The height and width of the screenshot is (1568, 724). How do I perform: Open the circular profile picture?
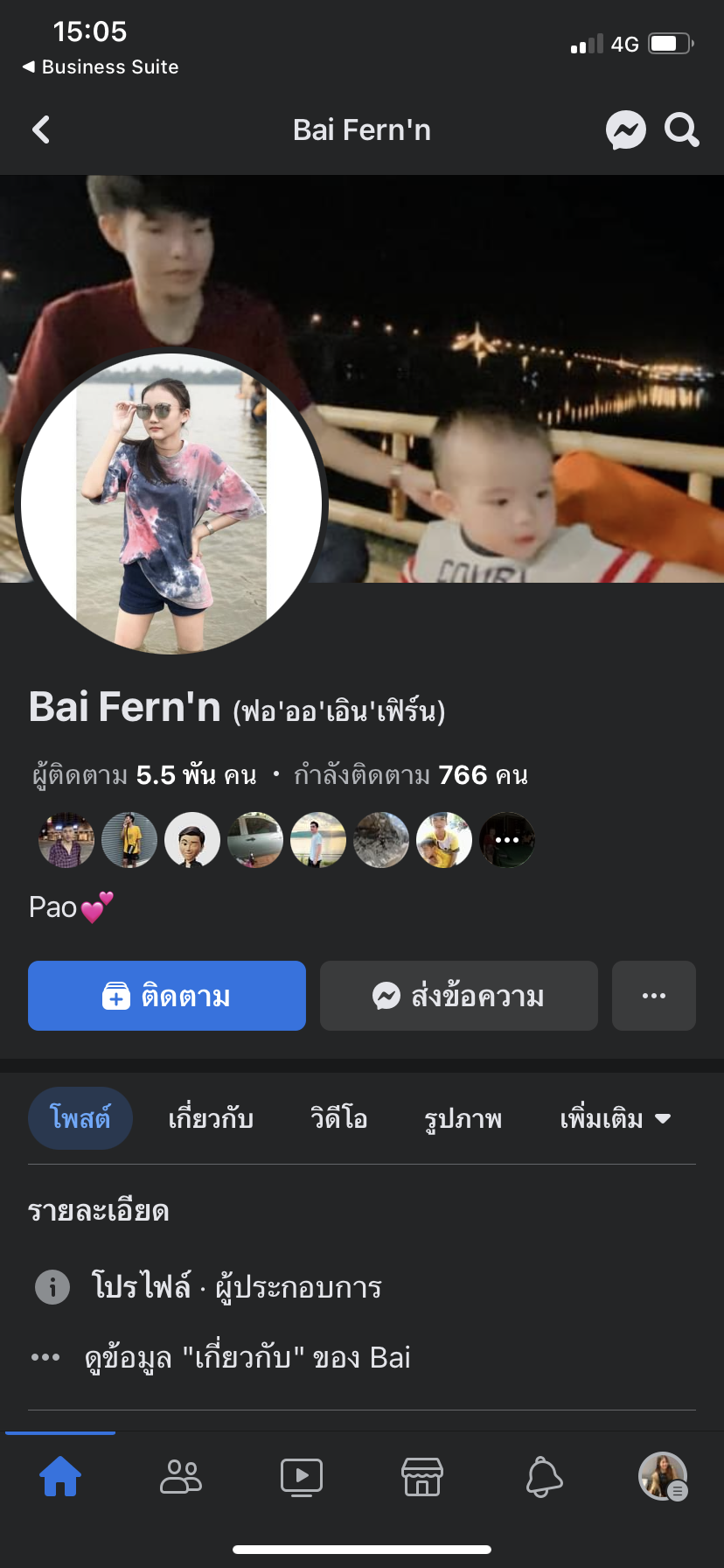click(171, 503)
